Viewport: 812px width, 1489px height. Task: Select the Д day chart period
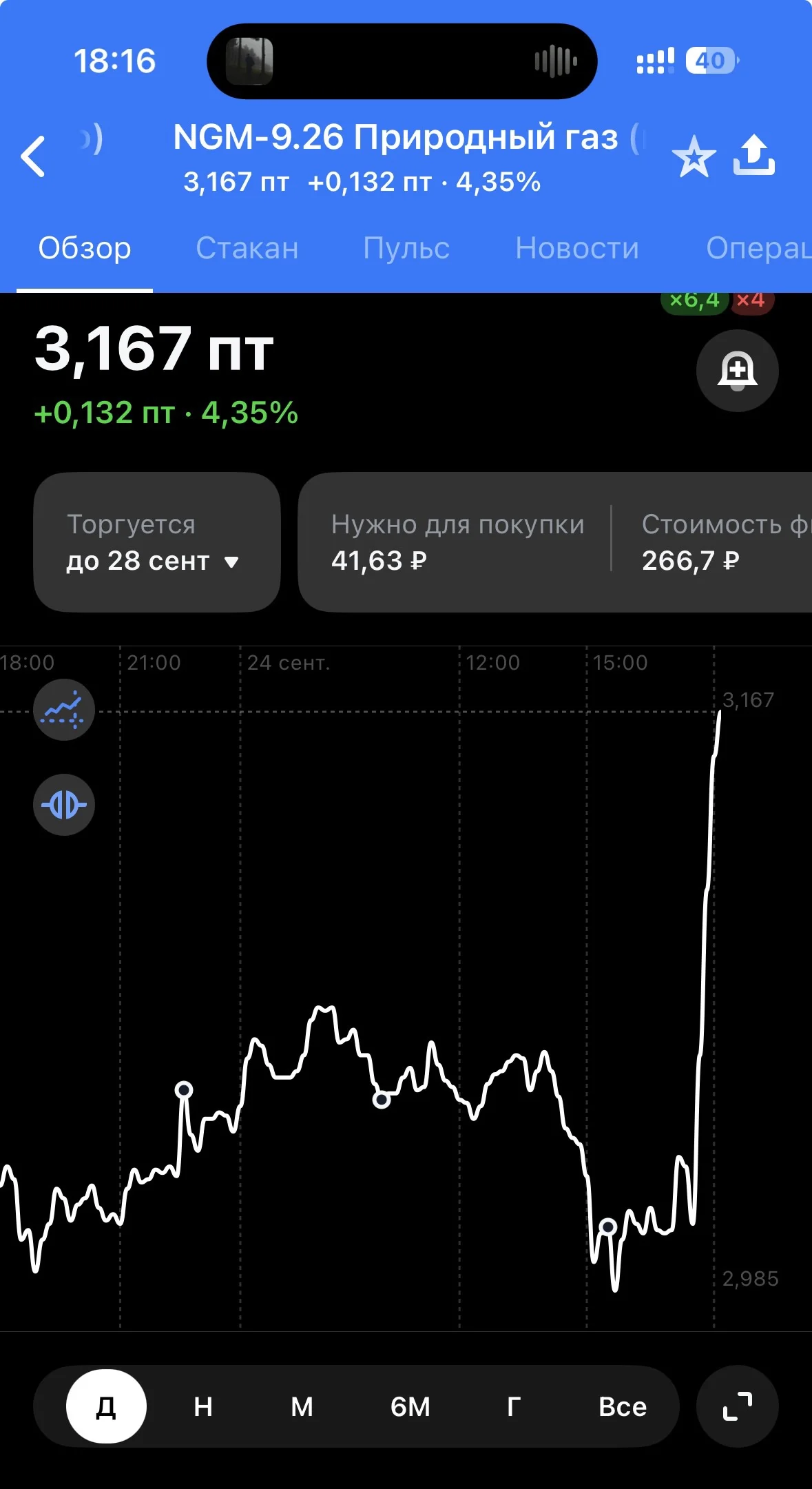[x=106, y=1406]
